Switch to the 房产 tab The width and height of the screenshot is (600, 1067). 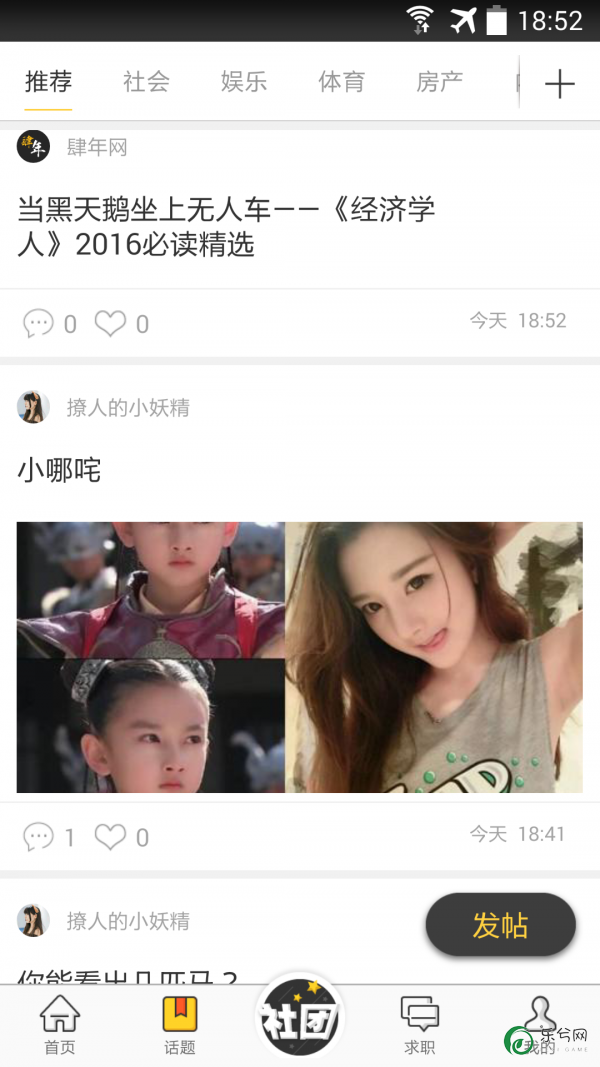pos(440,82)
